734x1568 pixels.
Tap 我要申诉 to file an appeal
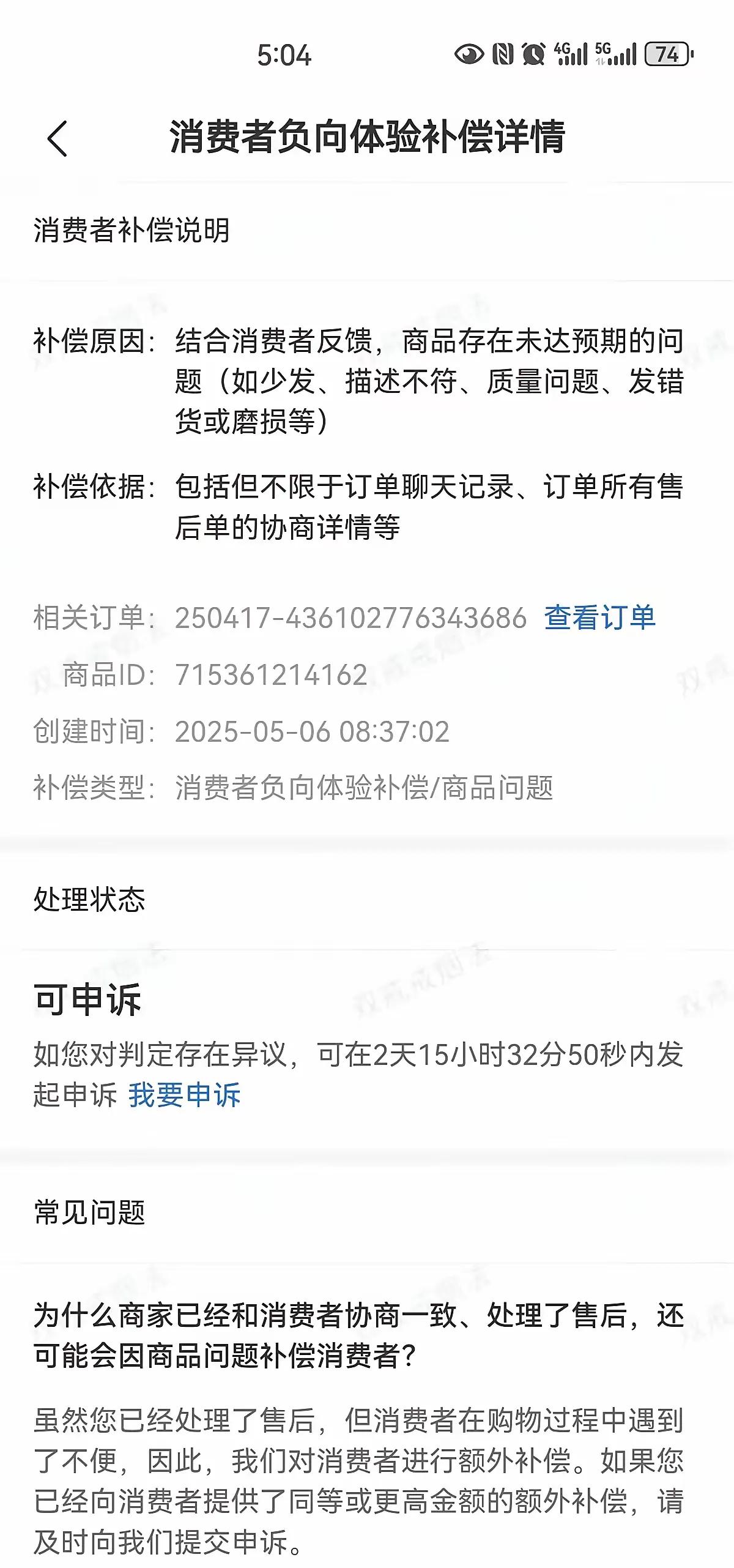point(184,1094)
